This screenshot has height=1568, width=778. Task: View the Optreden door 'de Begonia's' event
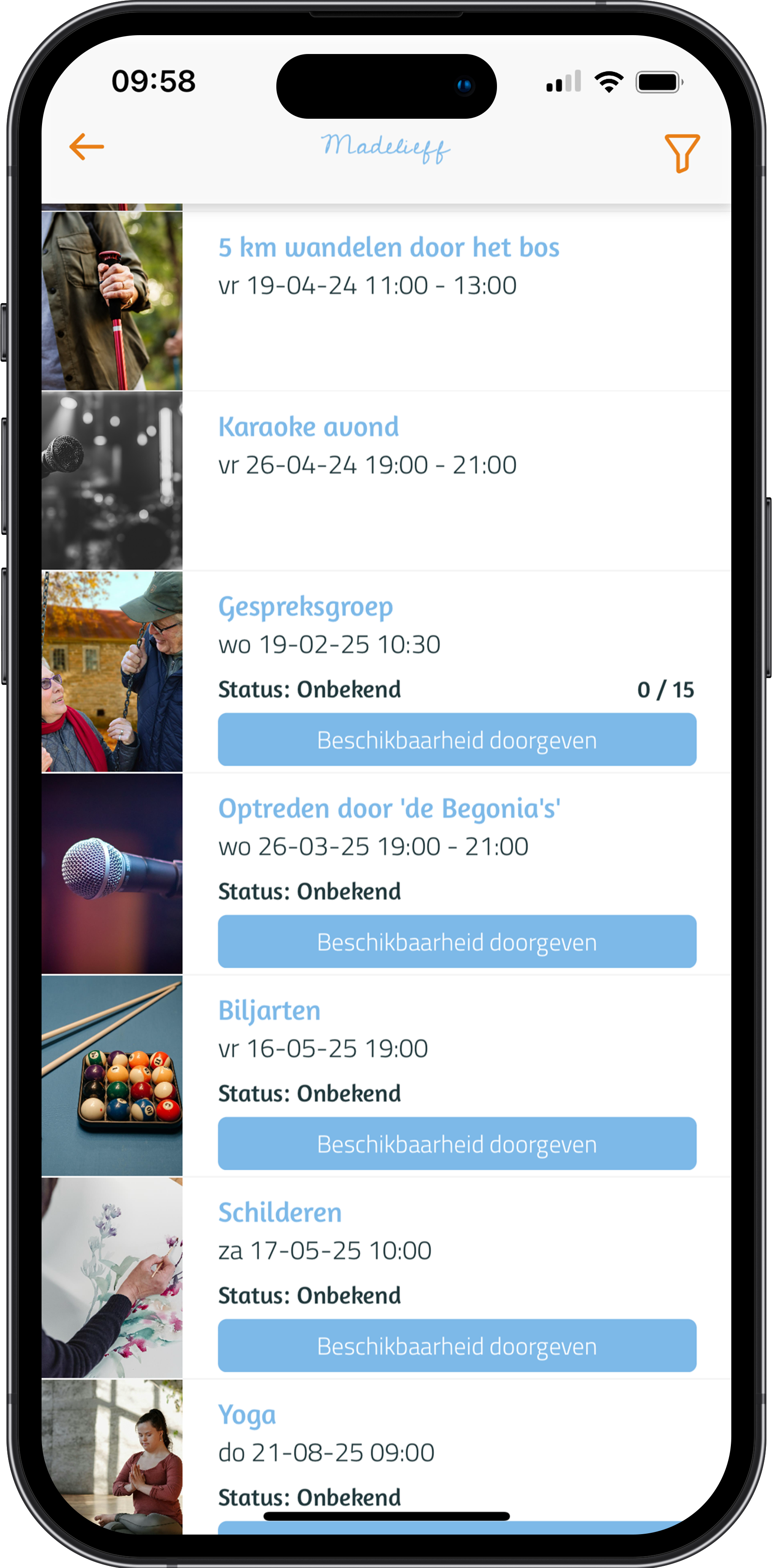pos(389,809)
